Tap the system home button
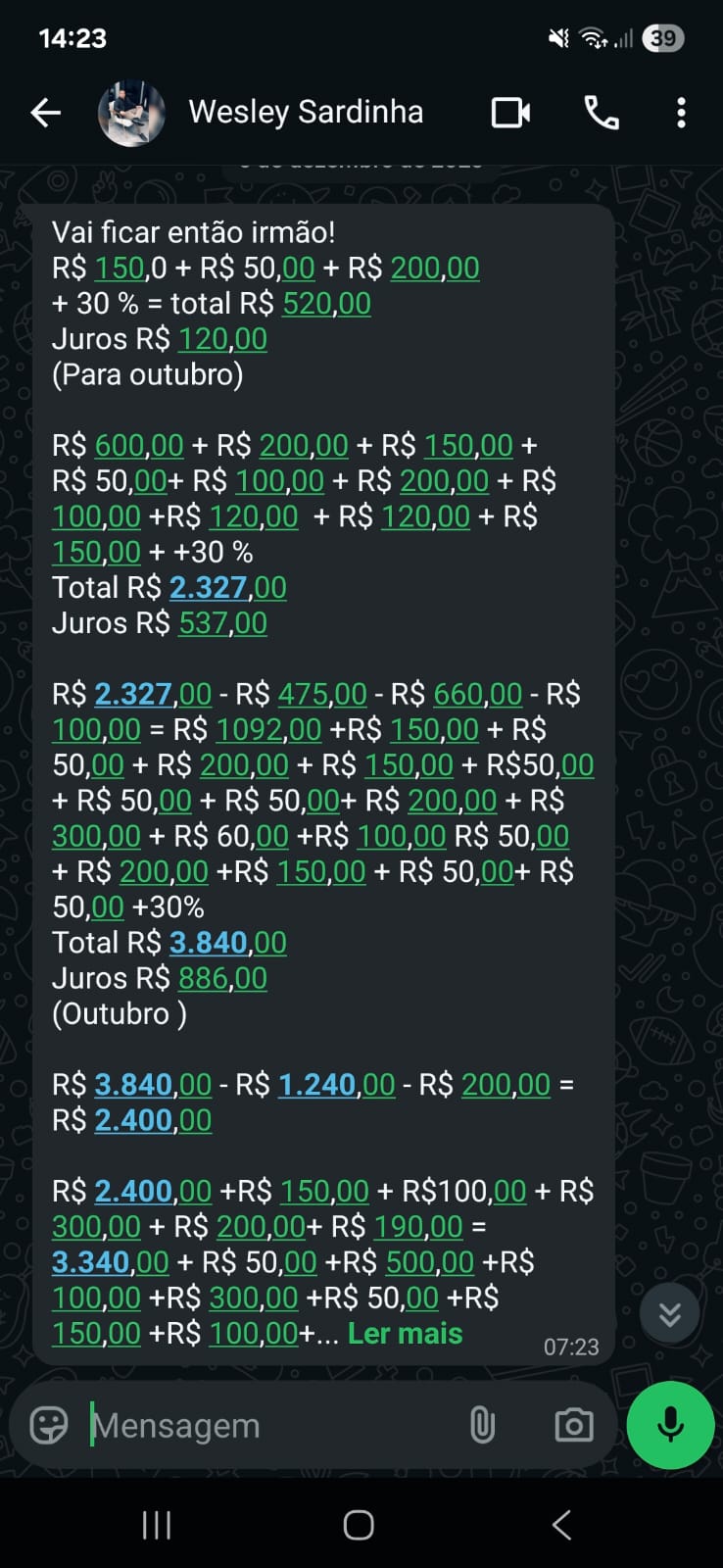723x1568 pixels. click(359, 1525)
